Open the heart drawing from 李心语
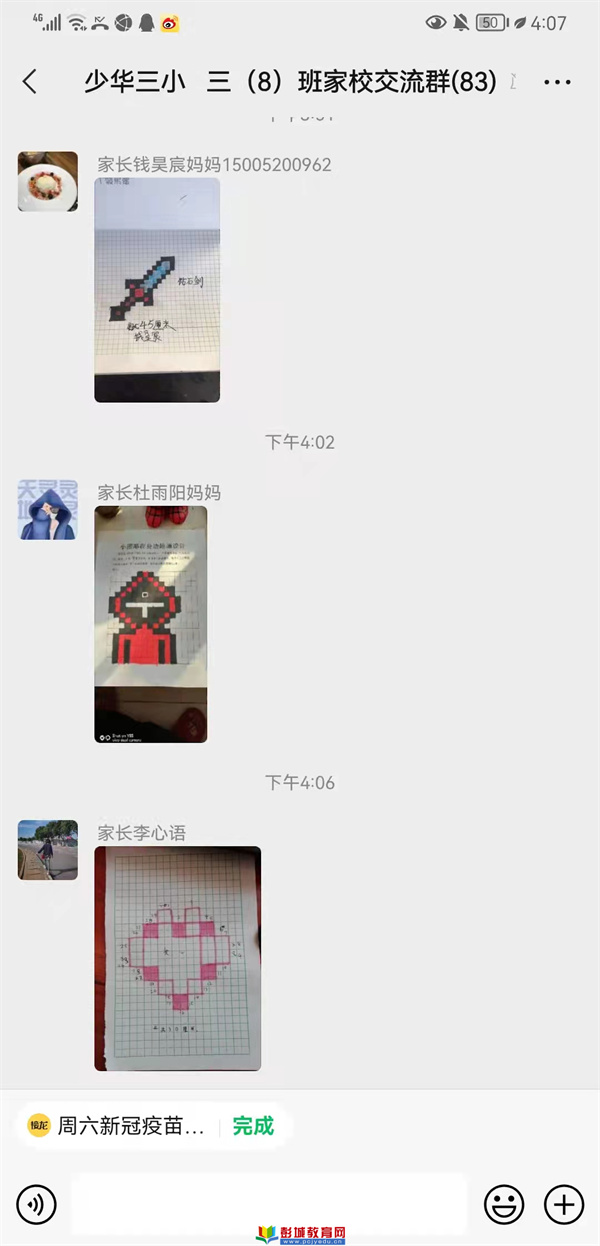 pyautogui.click(x=177, y=958)
